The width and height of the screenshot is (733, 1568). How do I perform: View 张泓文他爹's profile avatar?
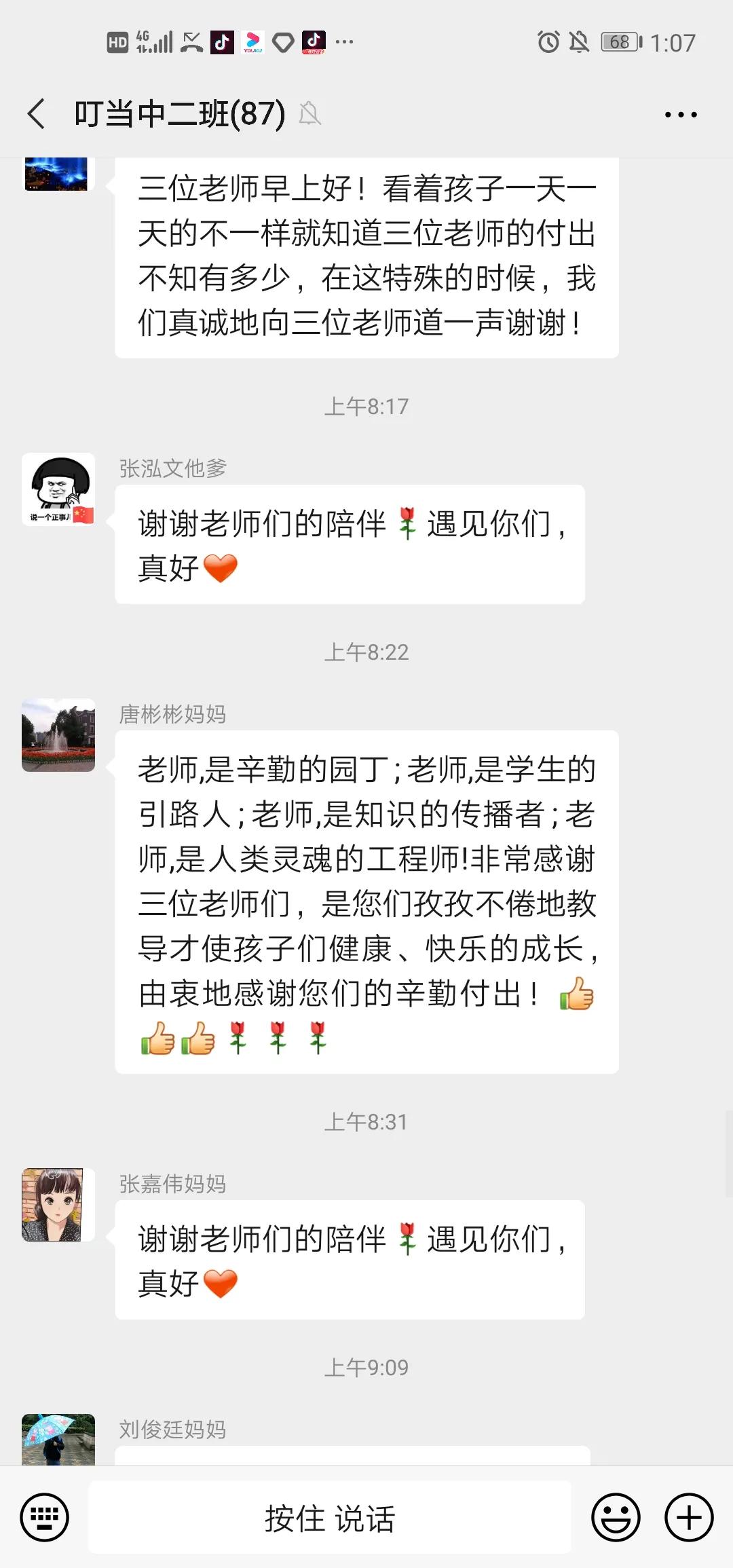pyautogui.click(x=58, y=489)
